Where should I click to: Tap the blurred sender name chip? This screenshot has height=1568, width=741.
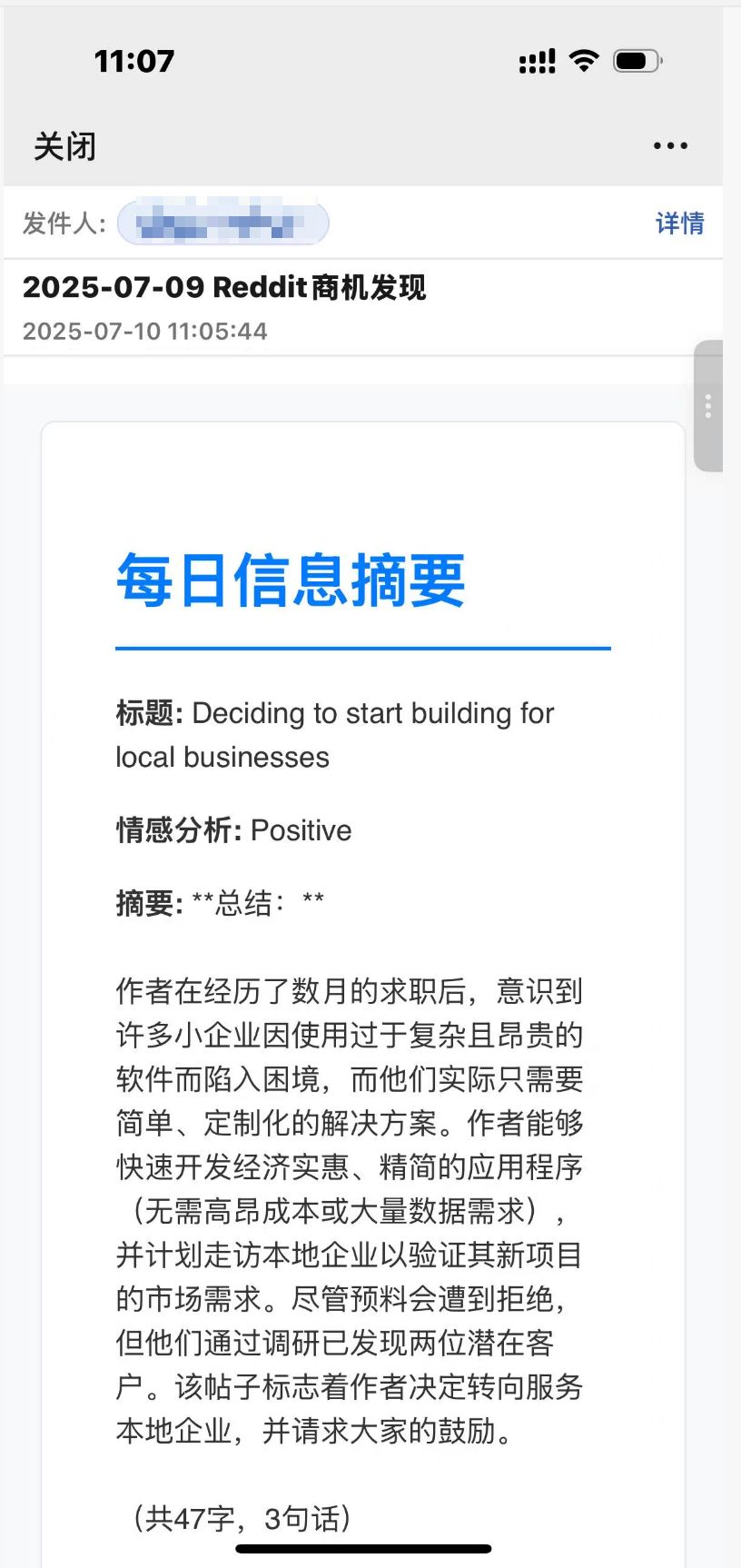223,223
